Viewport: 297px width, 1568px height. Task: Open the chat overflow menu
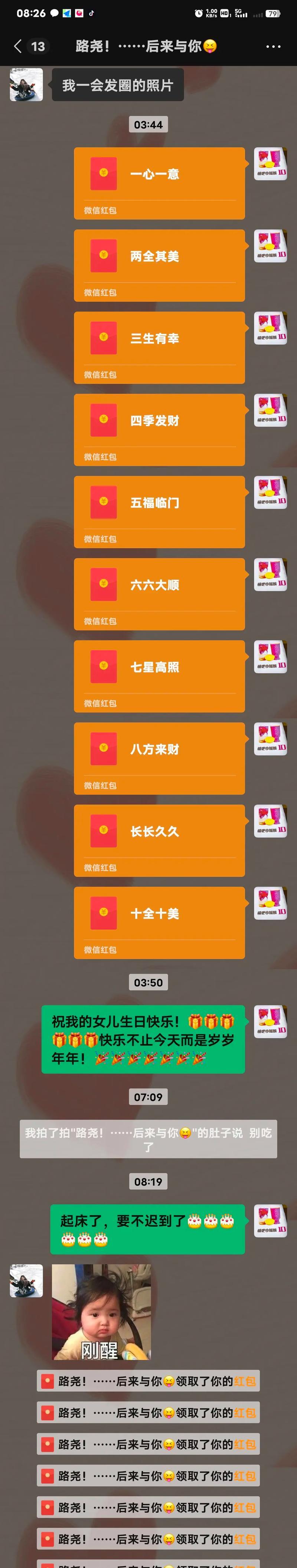click(x=273, y=46)
